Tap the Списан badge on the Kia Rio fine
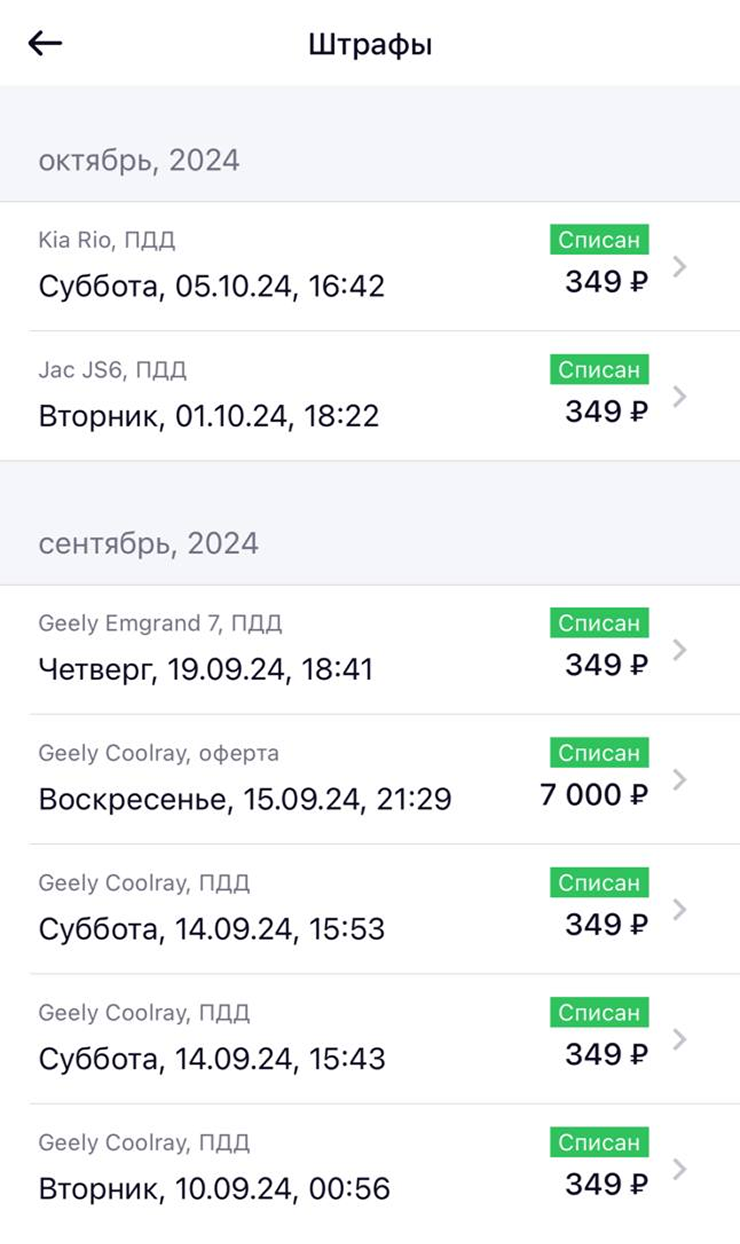 pyautogui.click(x=599, y=240)
